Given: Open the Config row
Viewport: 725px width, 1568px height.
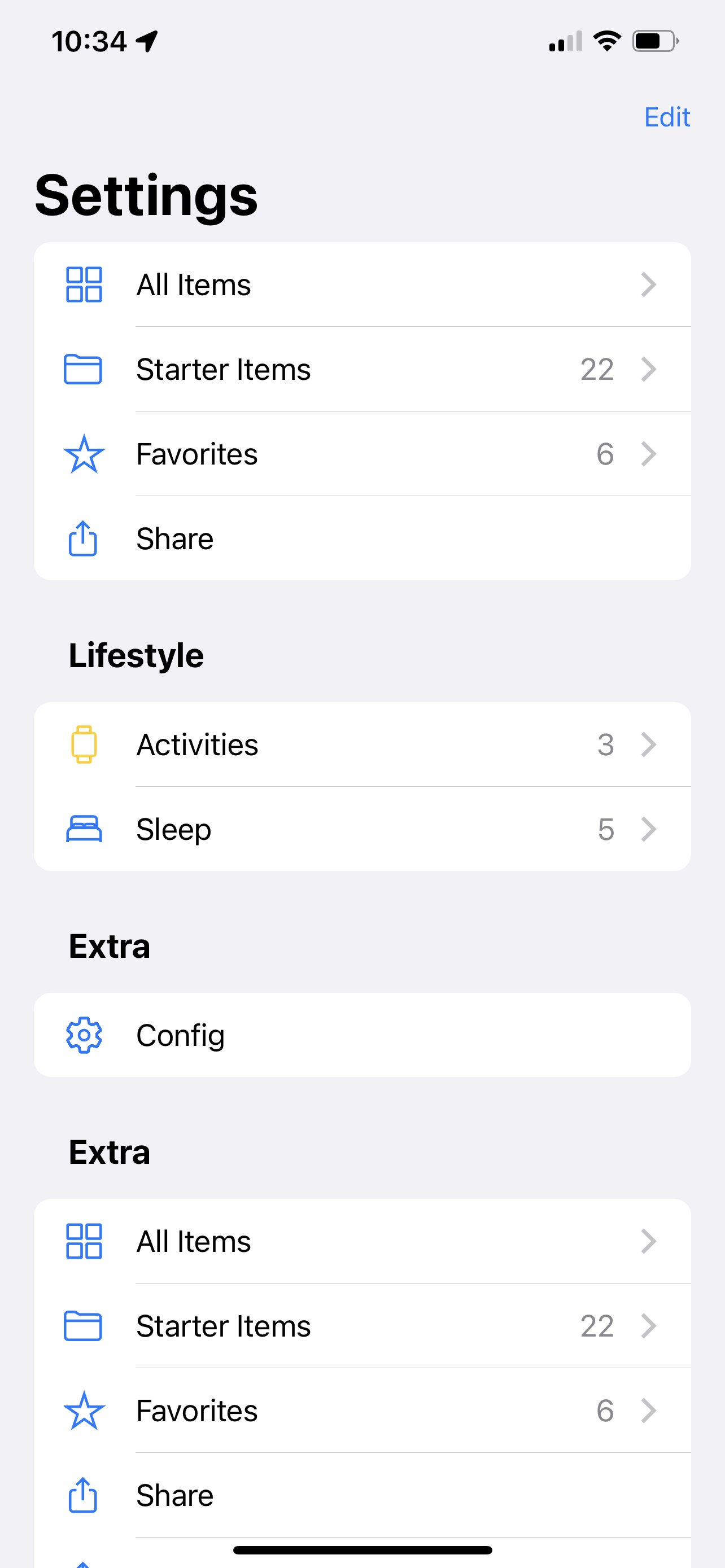Looking at the screenshot, I should [362, 1035].
